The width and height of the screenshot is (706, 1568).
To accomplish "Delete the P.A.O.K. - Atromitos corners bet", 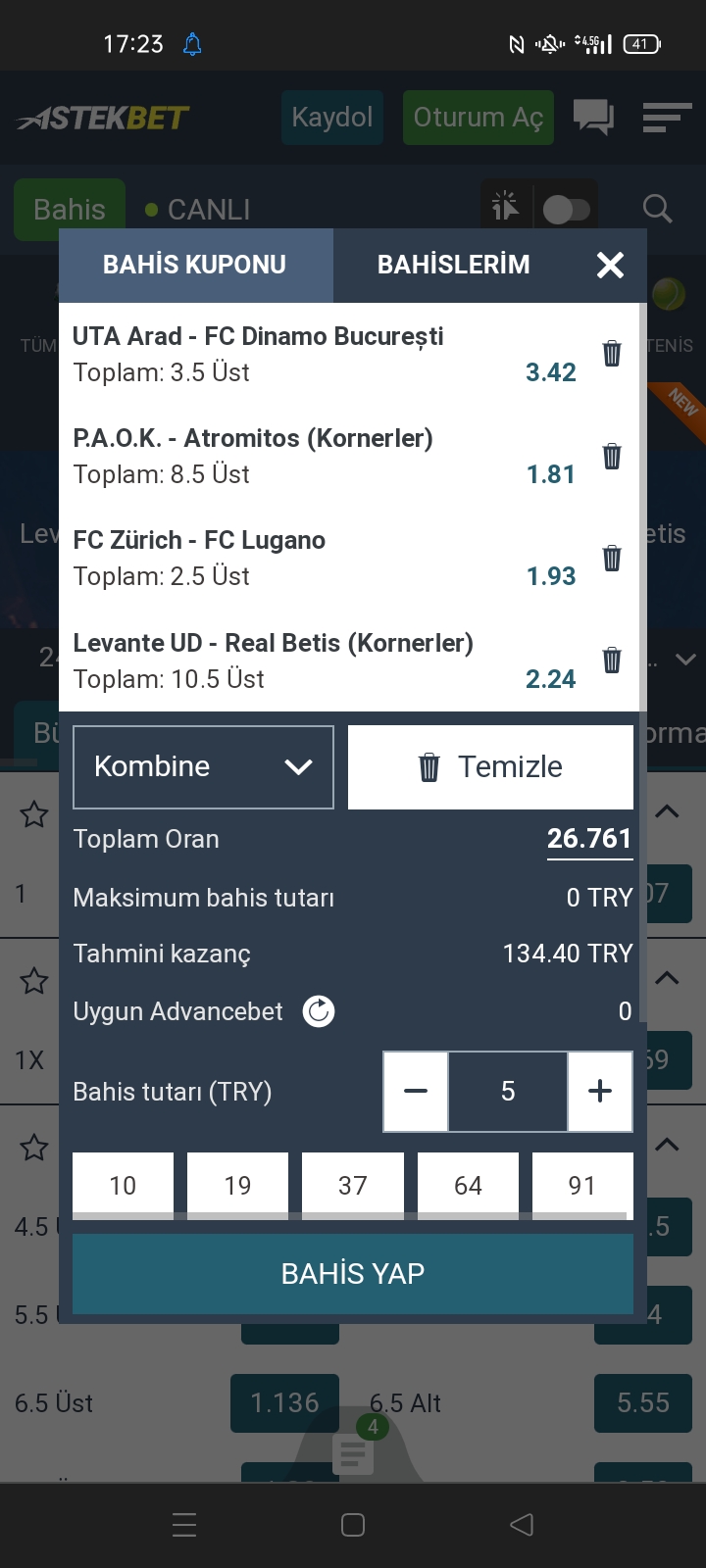I will pyautogui.click(x=612, y=455).
